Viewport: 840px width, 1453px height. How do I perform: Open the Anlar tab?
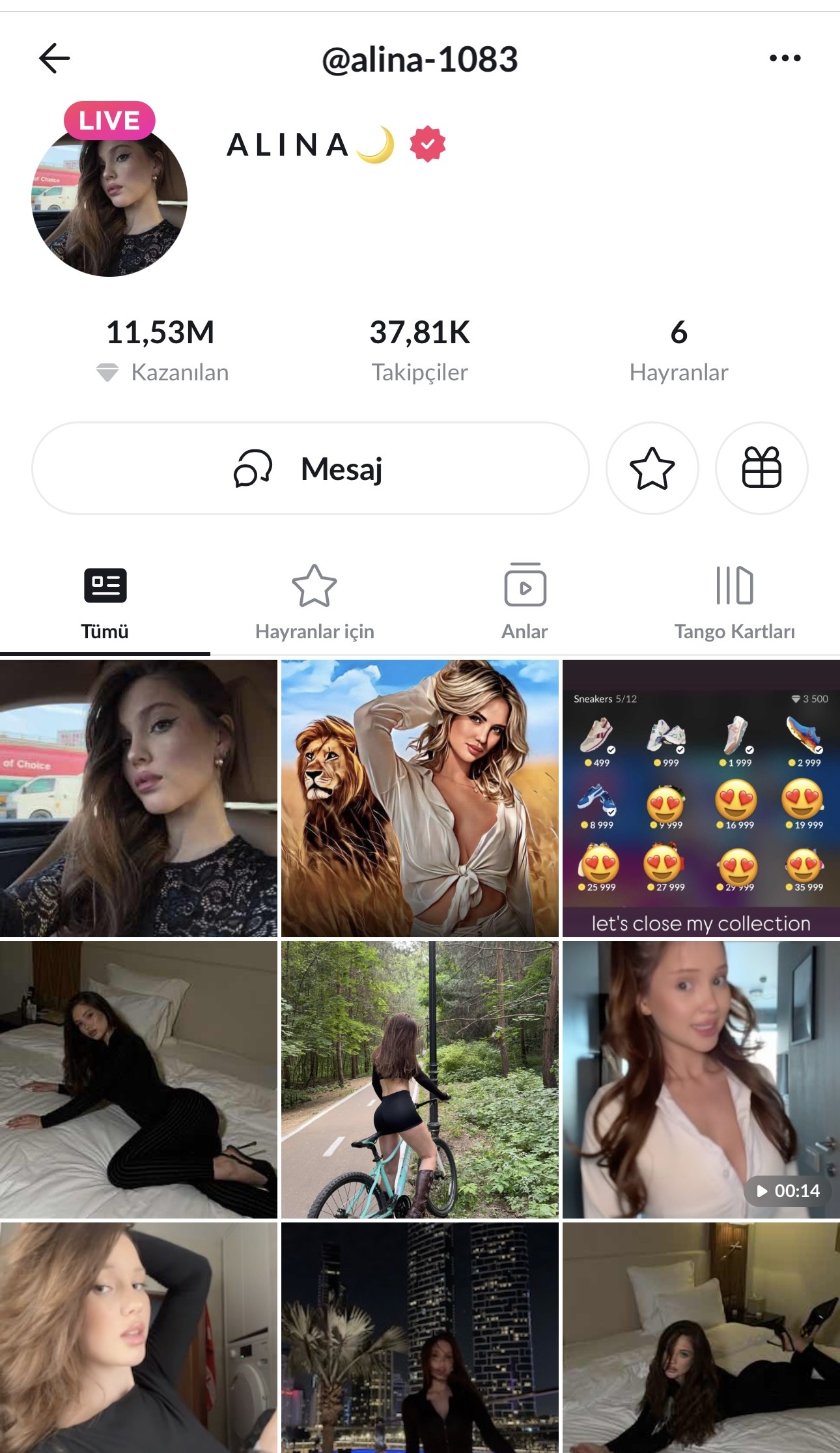pos(525,602)
